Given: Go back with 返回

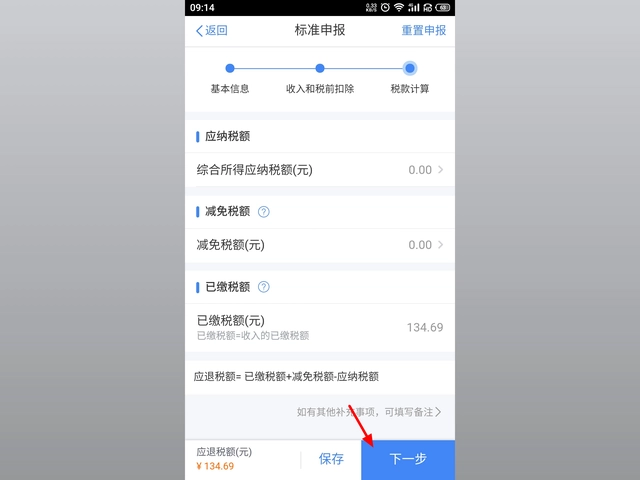Looking at the screenshot, I should coord(212,30).
